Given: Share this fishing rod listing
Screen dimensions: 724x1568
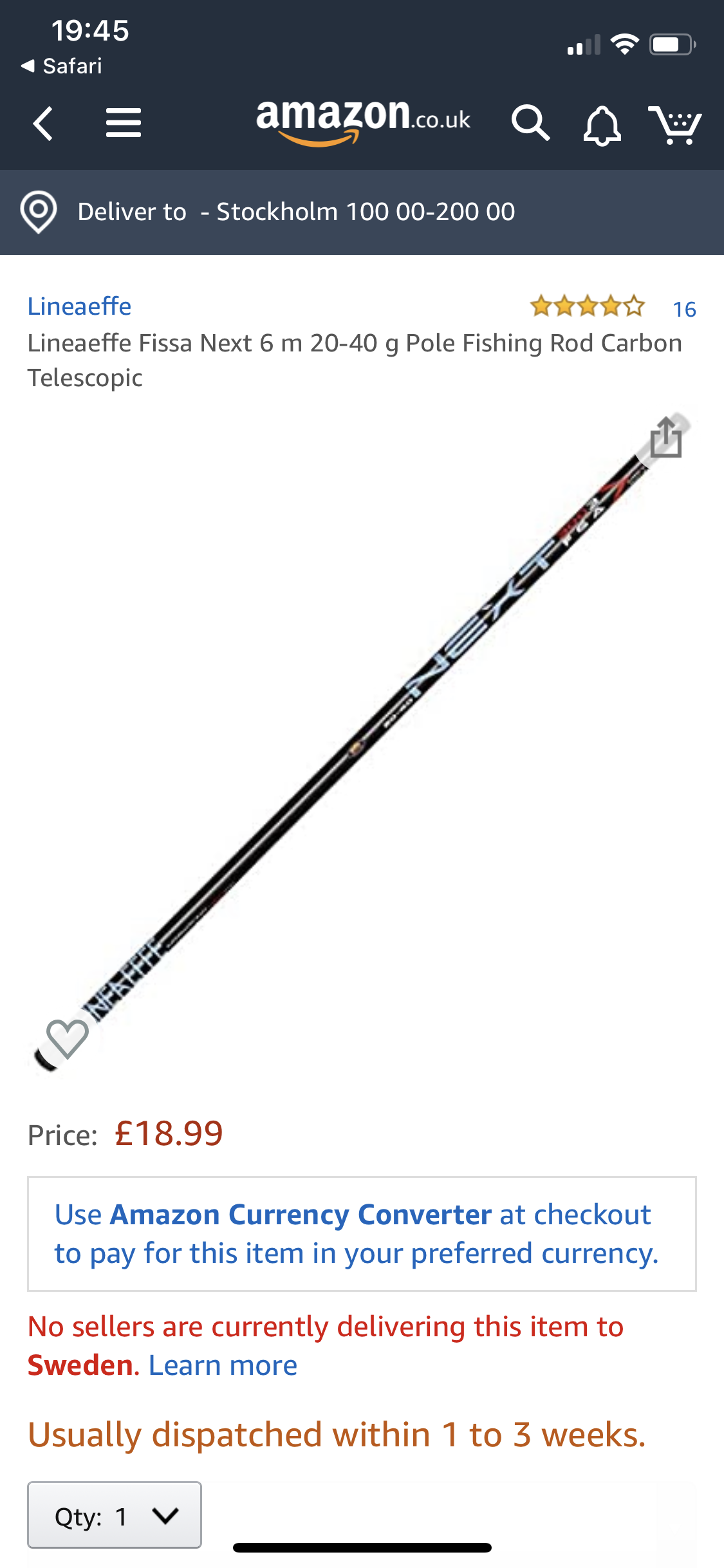Looking at the screenshot, I should pos(666,438).
